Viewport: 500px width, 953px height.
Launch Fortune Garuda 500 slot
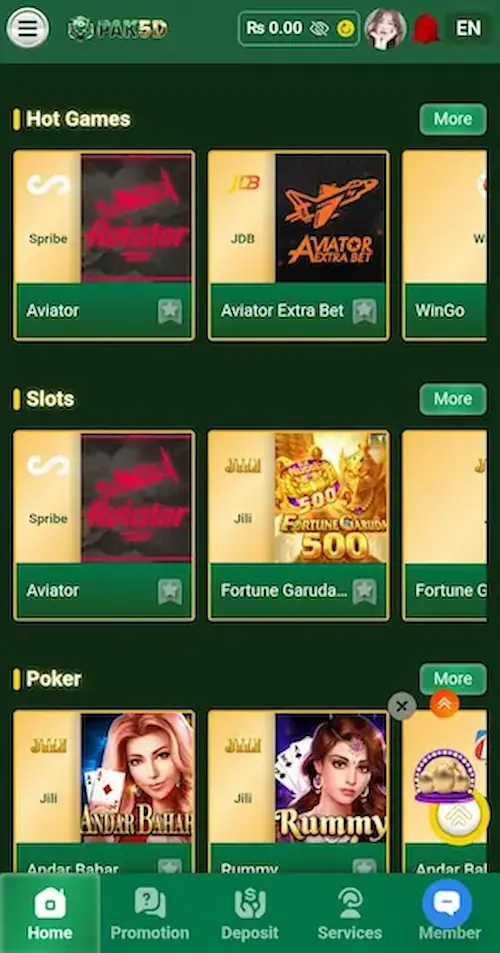pyautogui.click(x=298, y=526)
